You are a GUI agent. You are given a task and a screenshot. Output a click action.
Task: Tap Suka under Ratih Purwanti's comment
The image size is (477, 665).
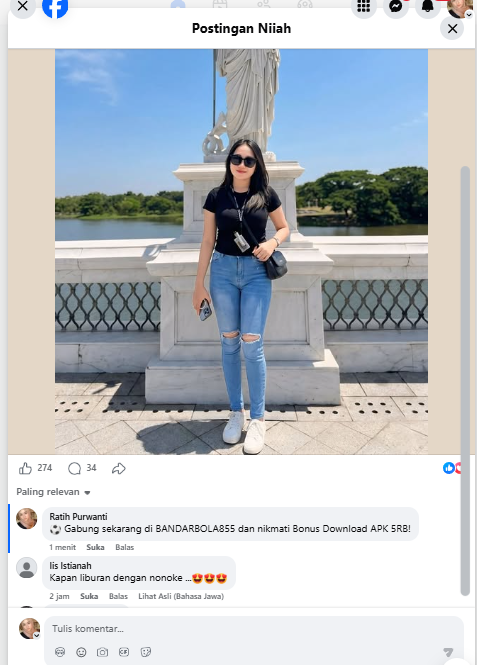95,548
